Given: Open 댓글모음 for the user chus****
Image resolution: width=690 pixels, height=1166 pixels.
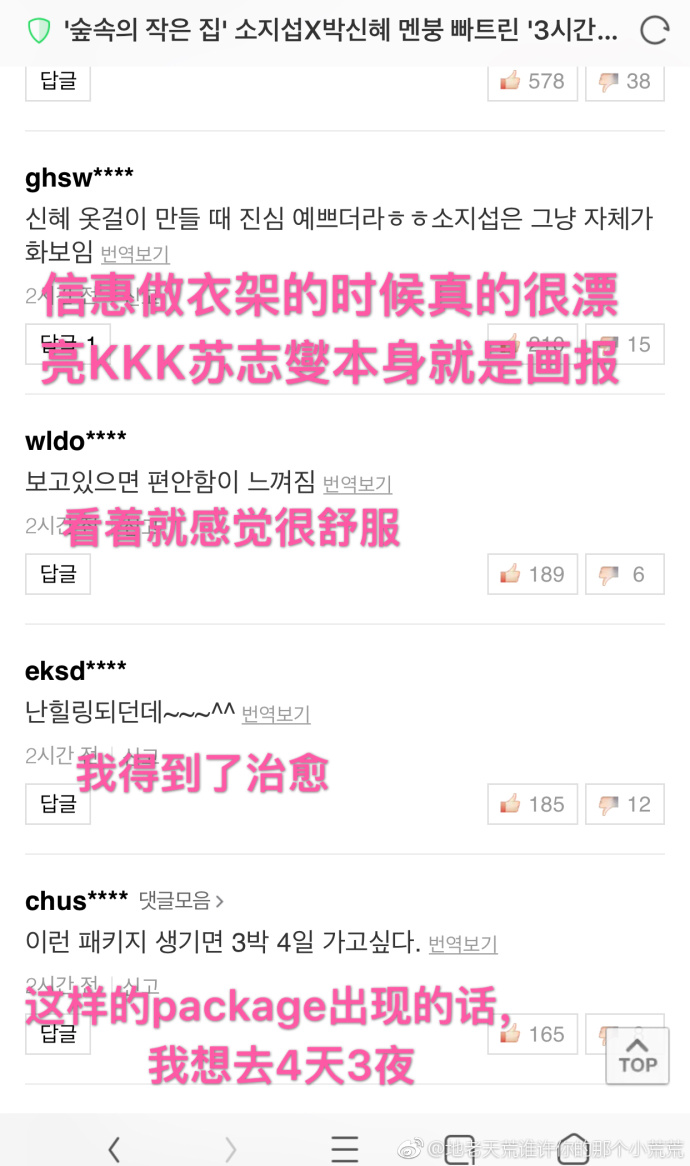Looking at the screenshot, I should 181,901.
